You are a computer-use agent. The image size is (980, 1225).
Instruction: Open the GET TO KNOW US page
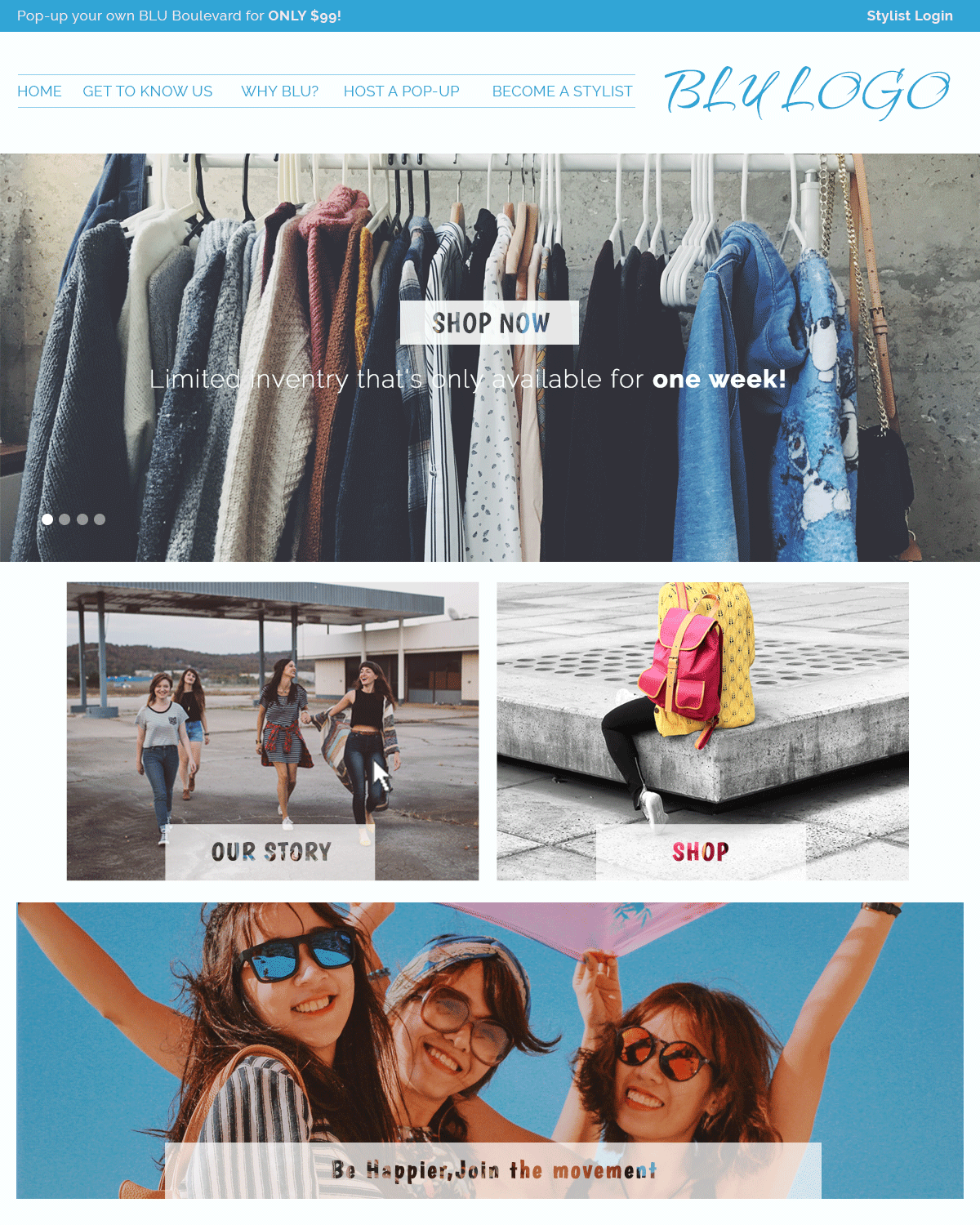[148, 91]
